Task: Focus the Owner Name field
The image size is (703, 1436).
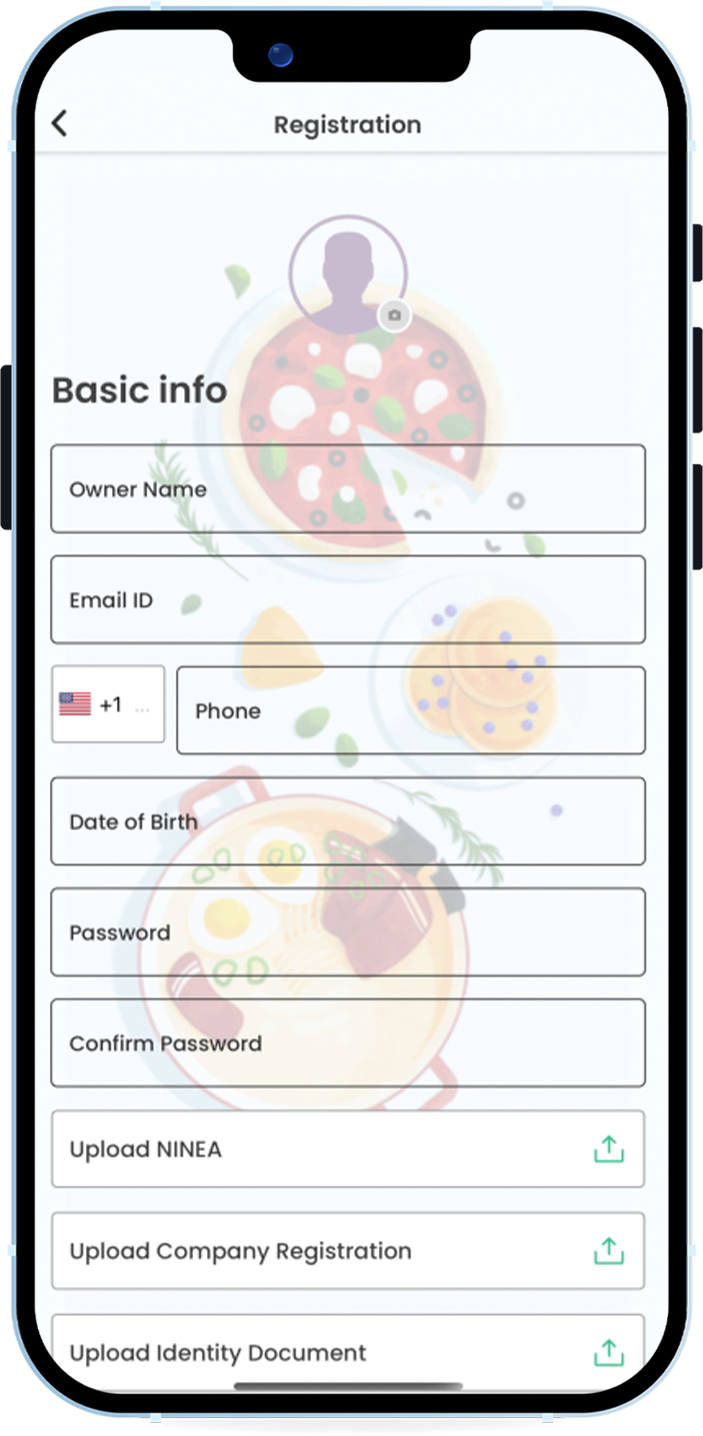Action: [x=348, y=489]
